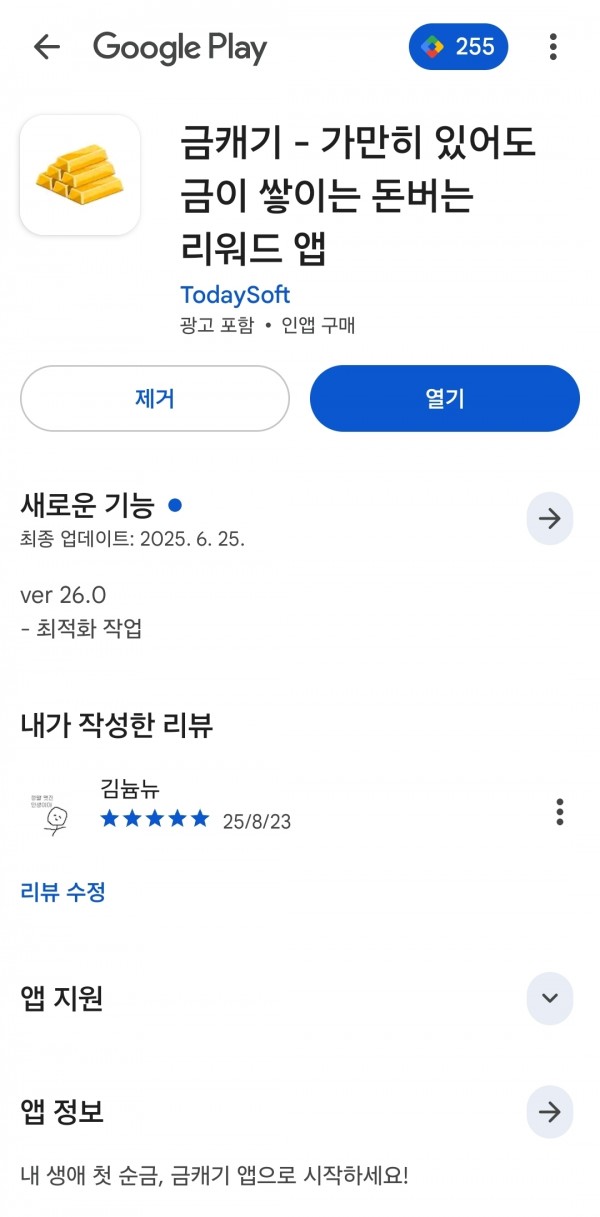600x1217 pixels.
Task: Open the overflow menu in the app bar
Action: 553,47
